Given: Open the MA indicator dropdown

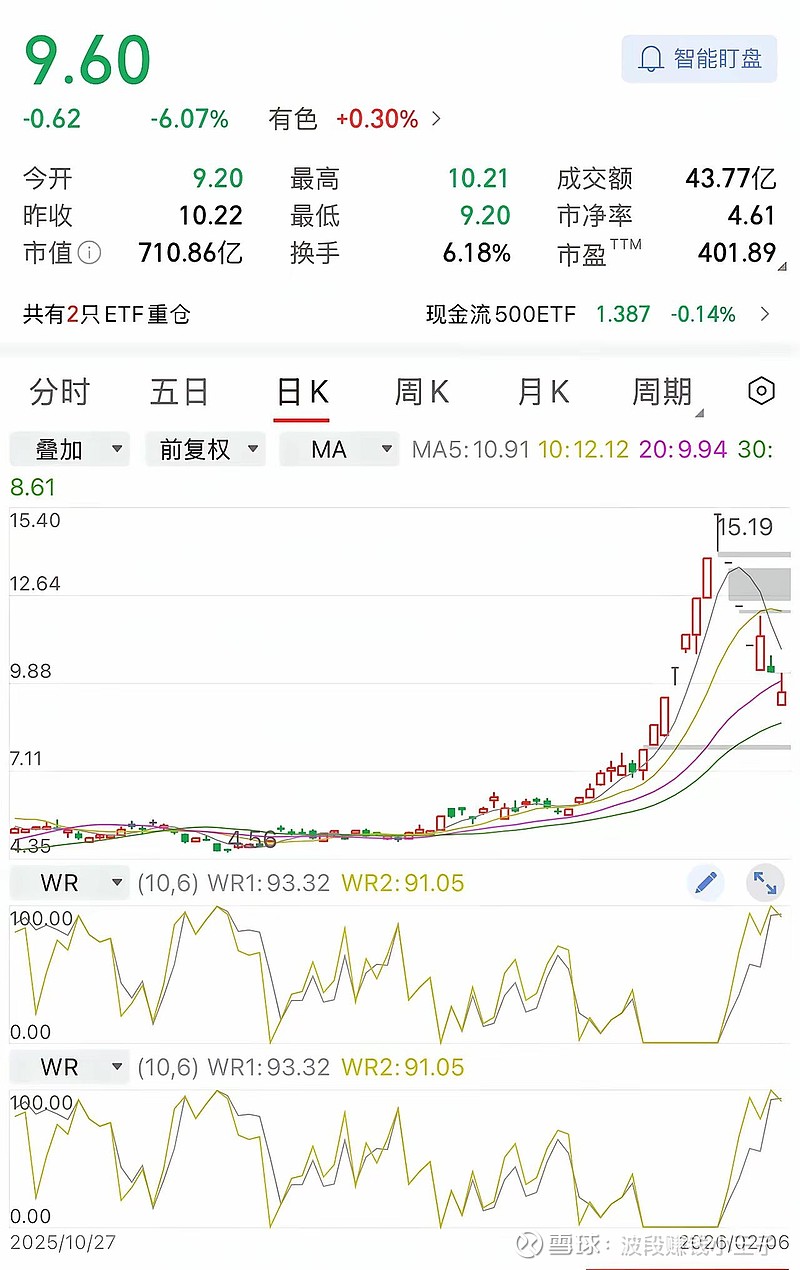Looking at the screenshot, I should (339, 450).
